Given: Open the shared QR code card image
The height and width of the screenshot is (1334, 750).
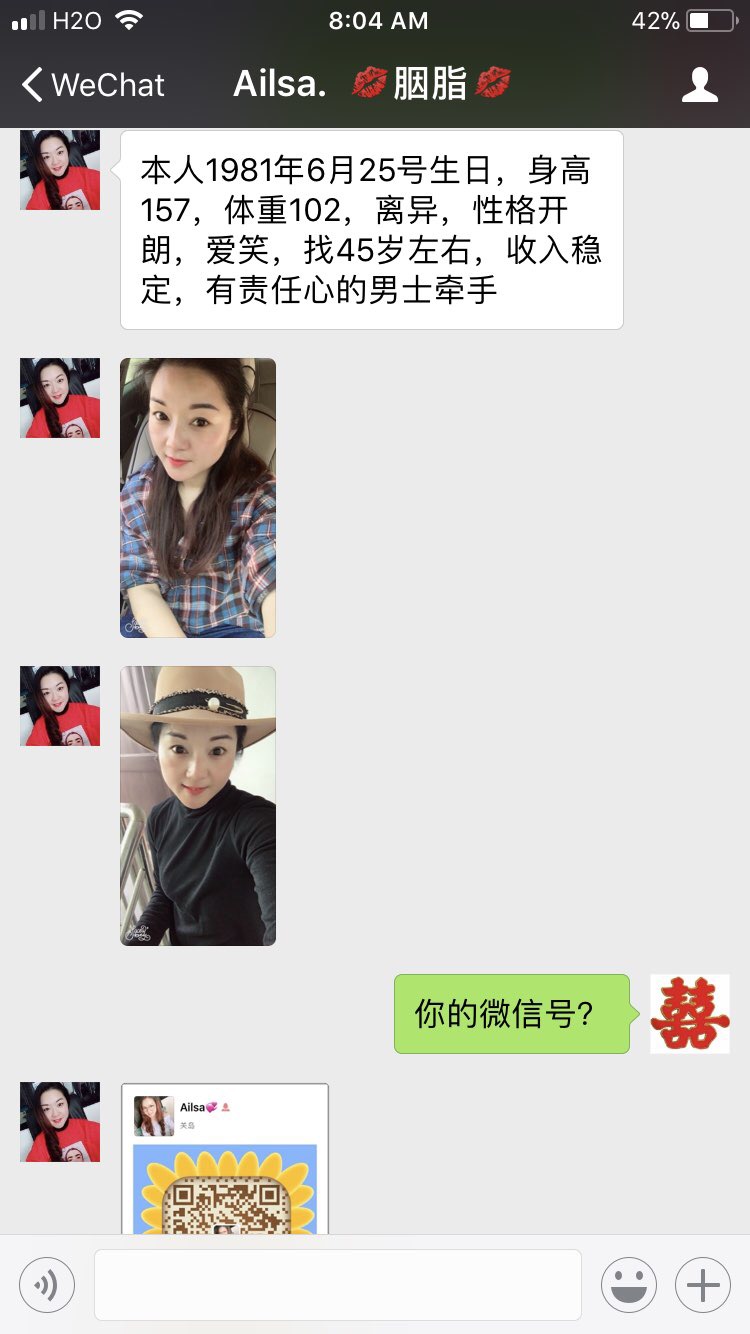Looking at the screenshot, I should tap(225, 1158).
